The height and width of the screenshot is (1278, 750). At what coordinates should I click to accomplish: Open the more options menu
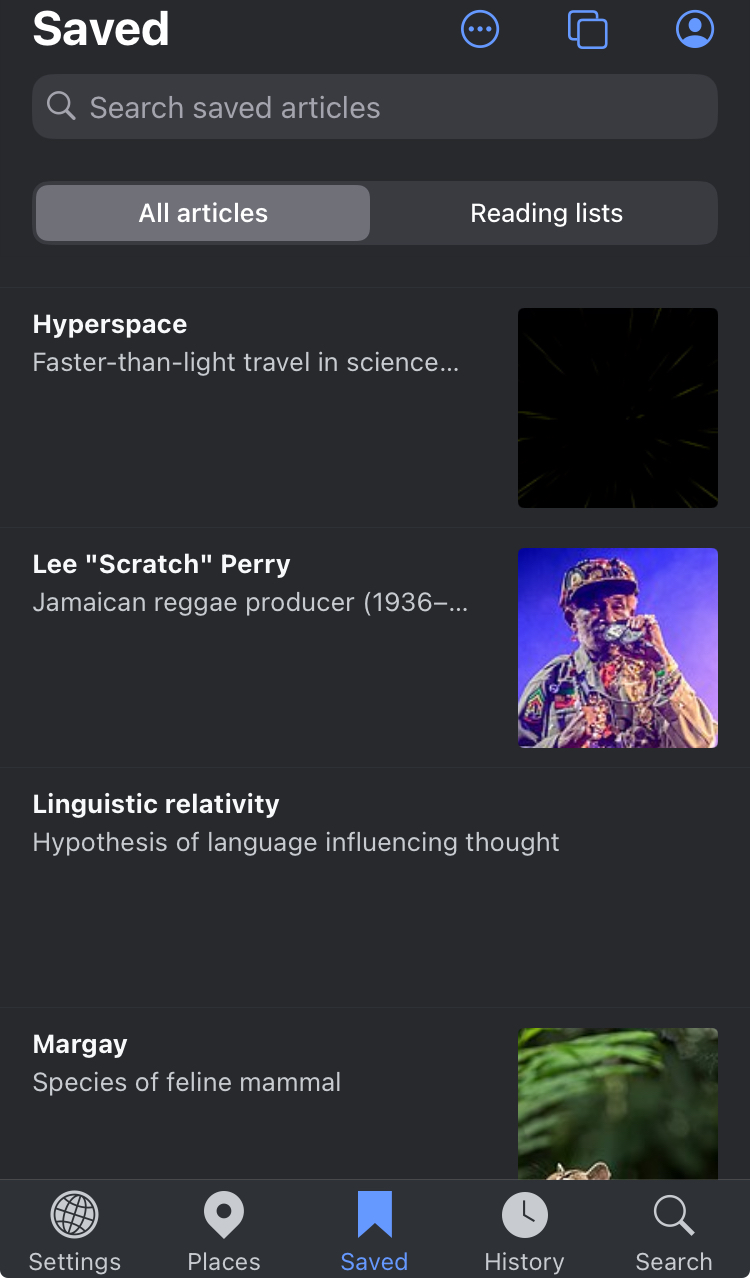point(480,29)
